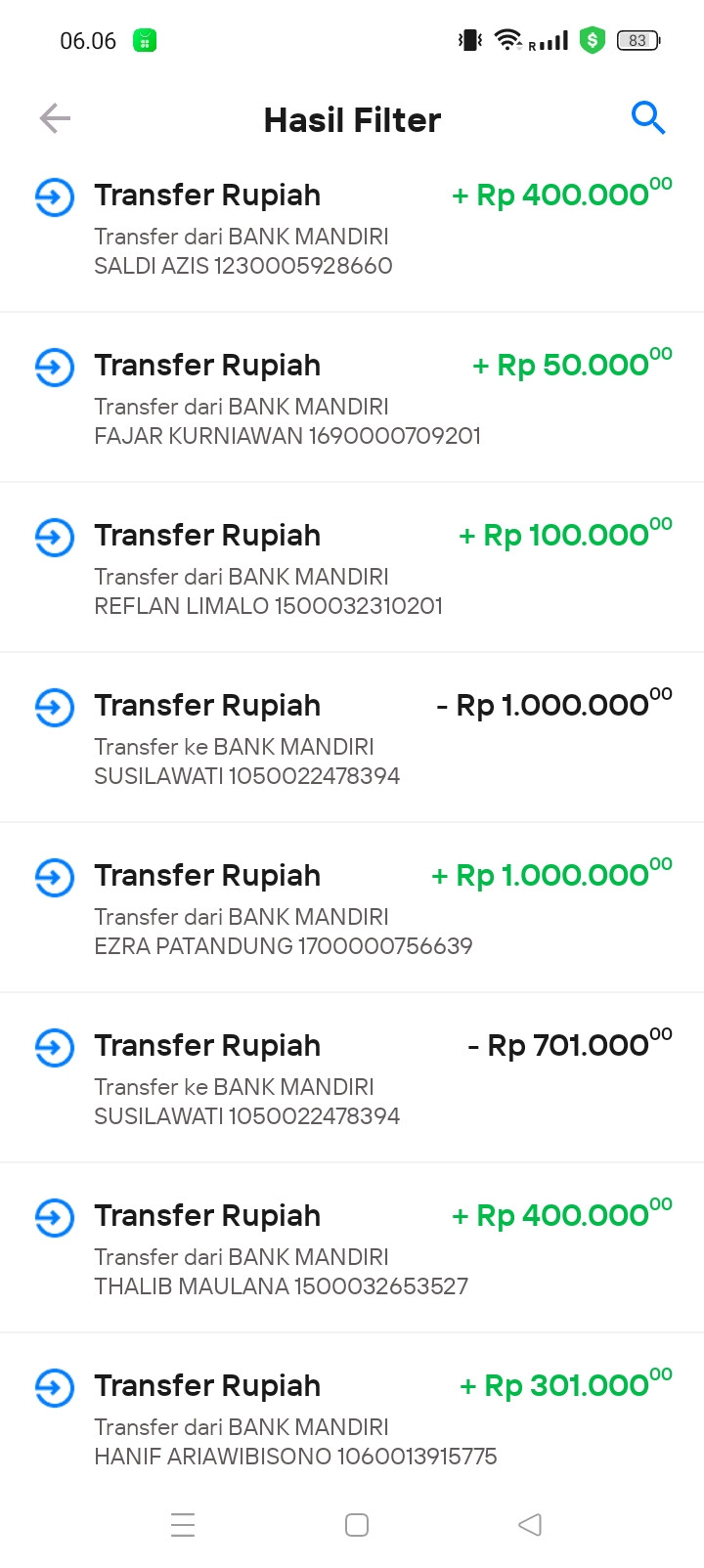
Task: View the EZRA PATANDUNG transfer
Action: pyautogui.click(x=352, y=909)
